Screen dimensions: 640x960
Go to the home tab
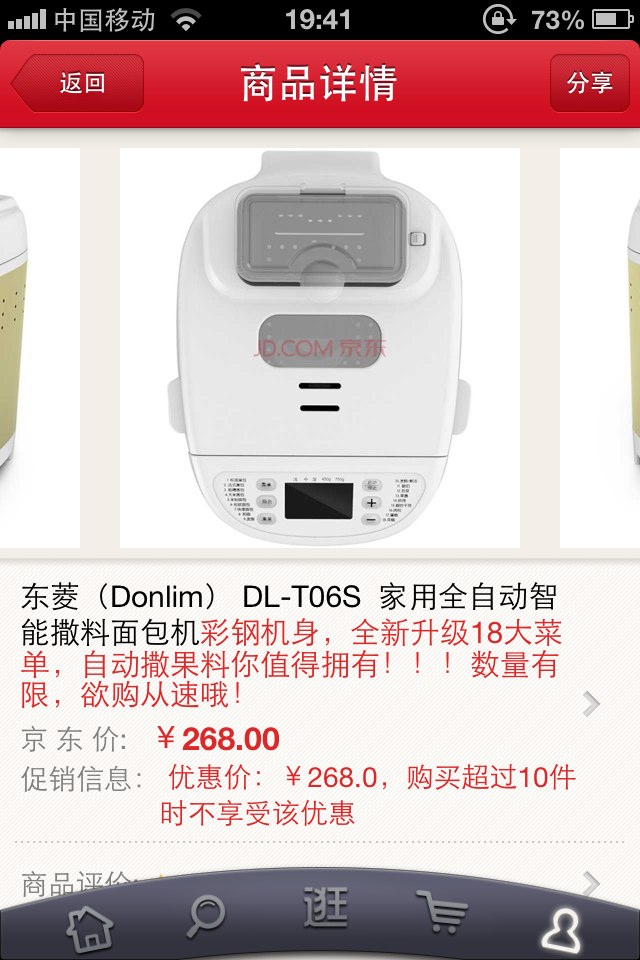[90, 926]
